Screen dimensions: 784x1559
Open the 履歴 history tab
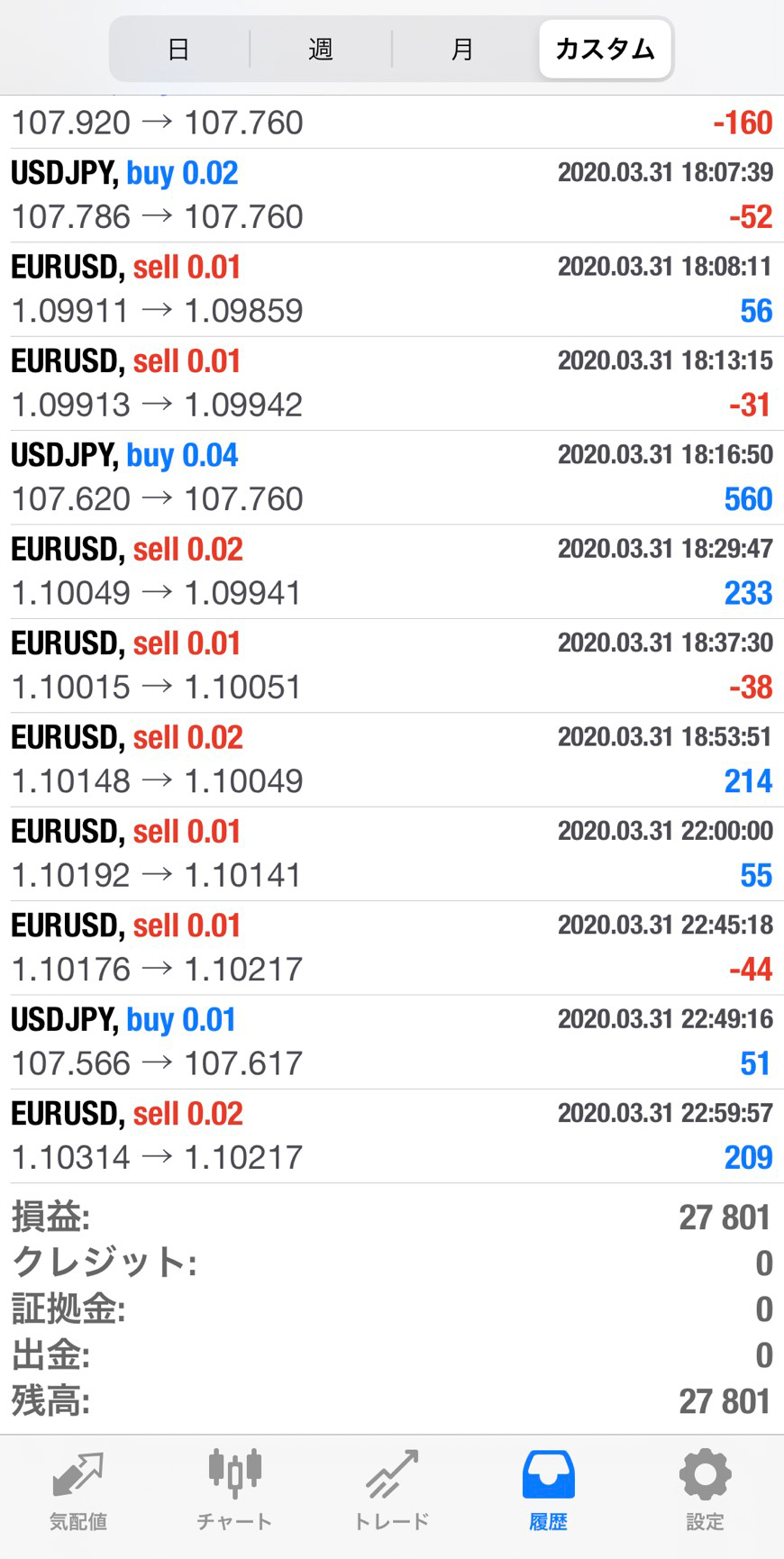548,1491
